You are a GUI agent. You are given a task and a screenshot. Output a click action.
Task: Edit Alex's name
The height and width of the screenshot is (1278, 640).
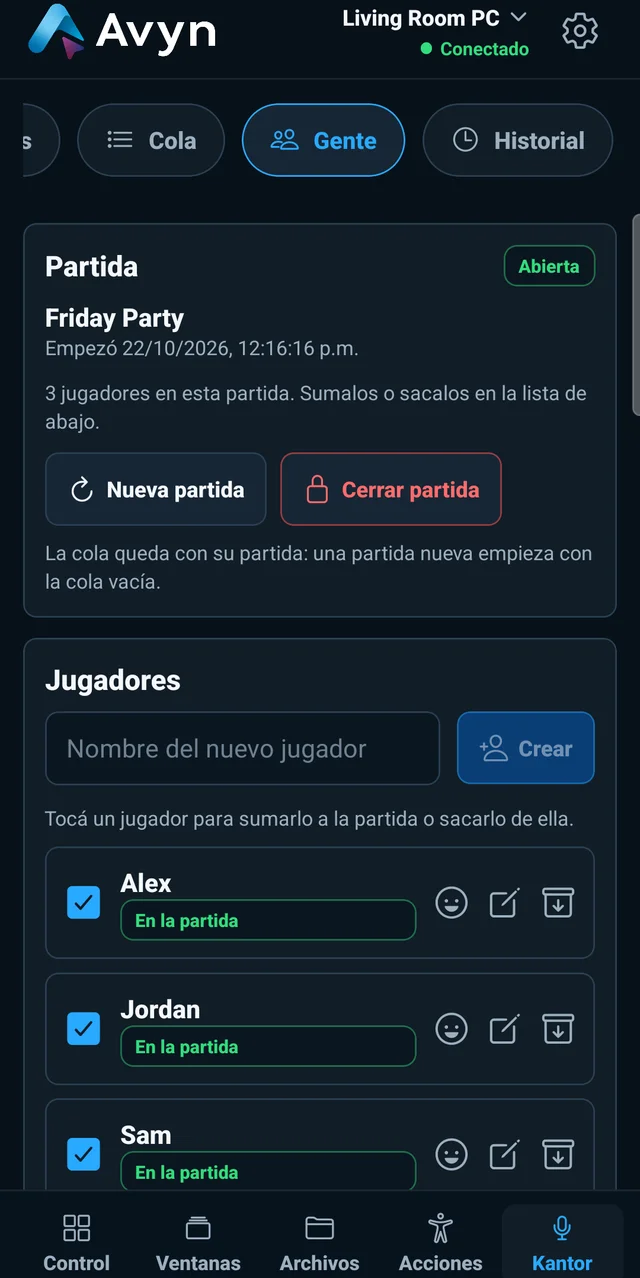coord(504,903)
